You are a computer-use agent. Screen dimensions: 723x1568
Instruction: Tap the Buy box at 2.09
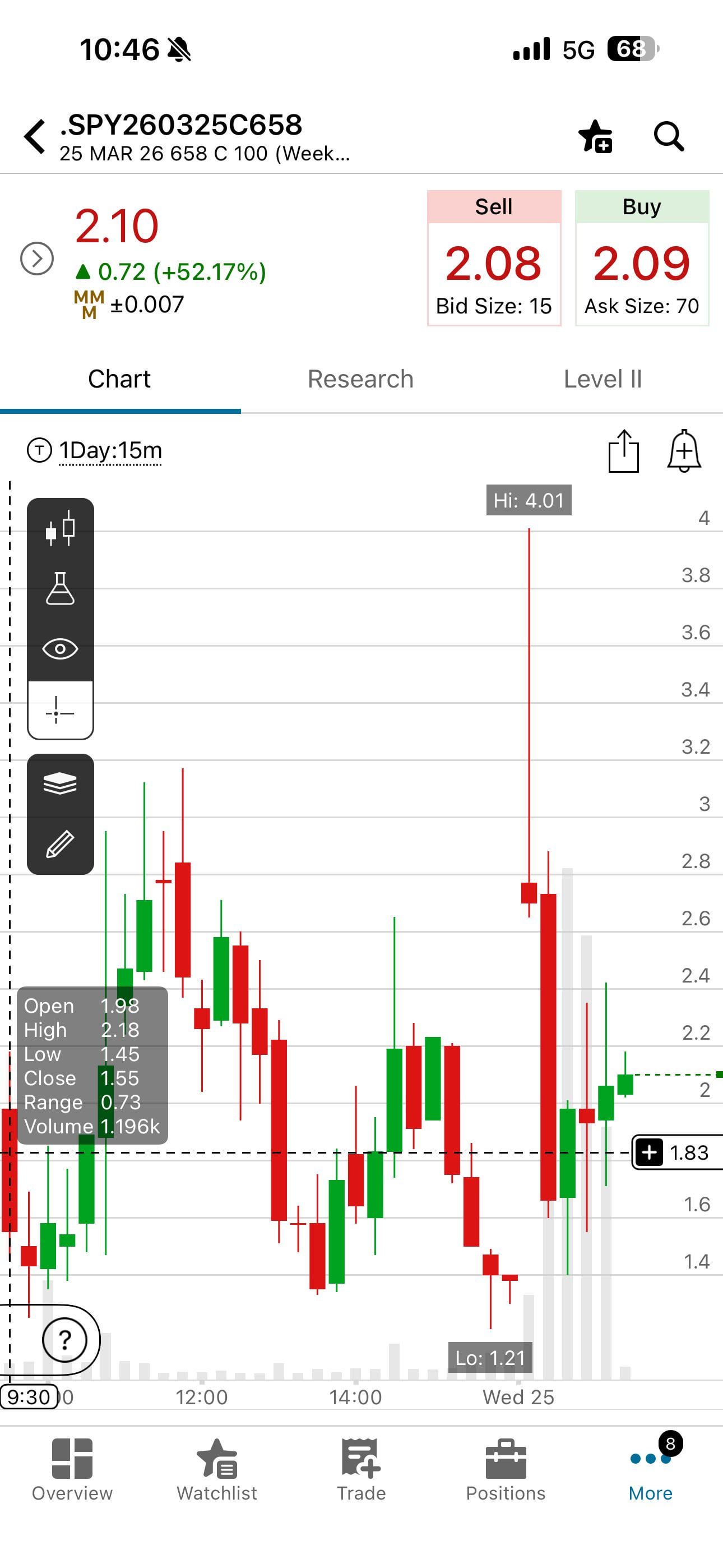pyautogui.click(x=641, y=259)
